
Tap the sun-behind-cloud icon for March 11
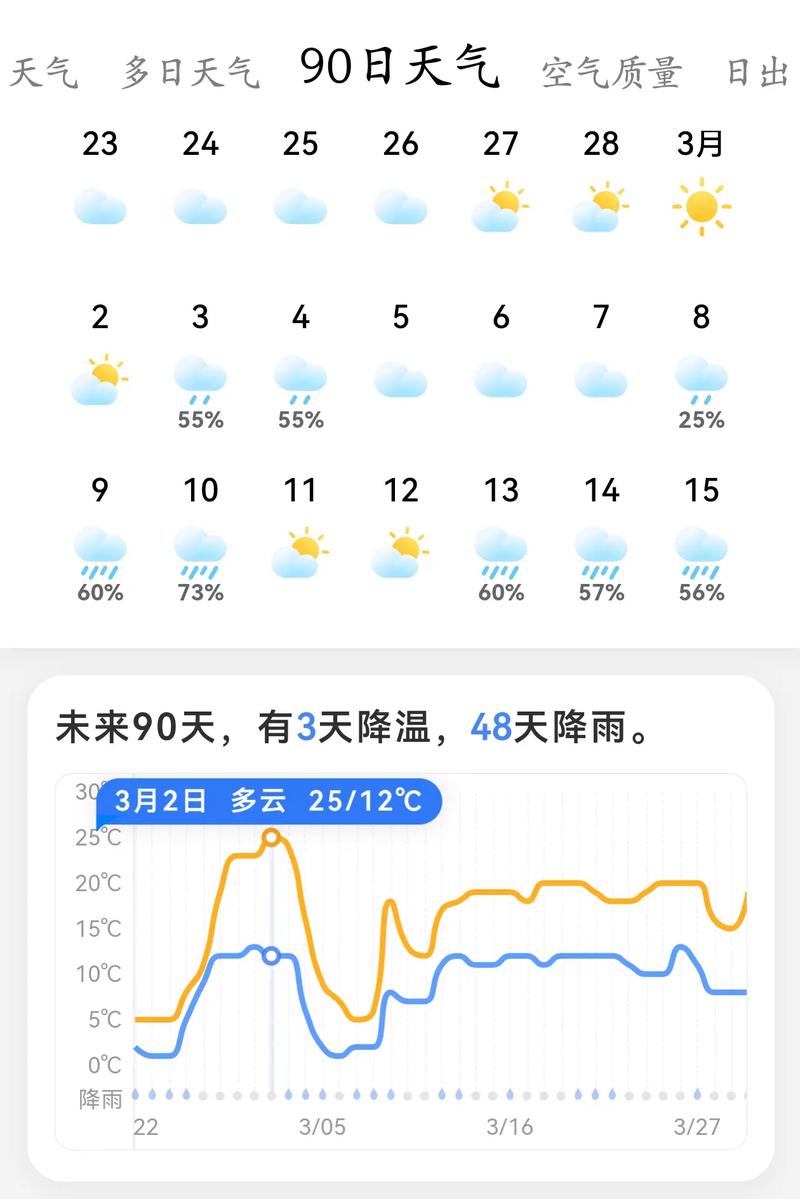pyautogui.click(x=301, y=548)
